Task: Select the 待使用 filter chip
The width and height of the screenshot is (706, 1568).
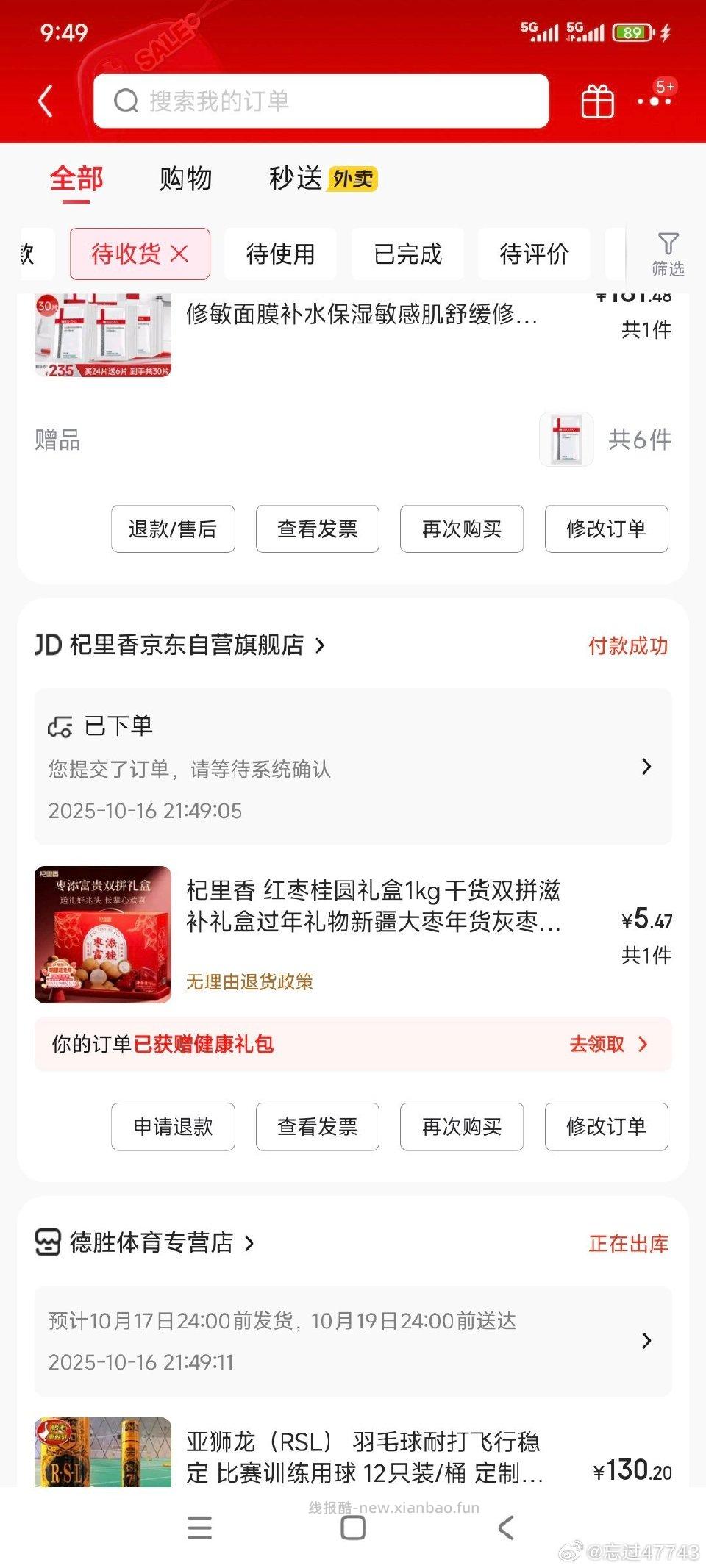Action: (280, 254)
